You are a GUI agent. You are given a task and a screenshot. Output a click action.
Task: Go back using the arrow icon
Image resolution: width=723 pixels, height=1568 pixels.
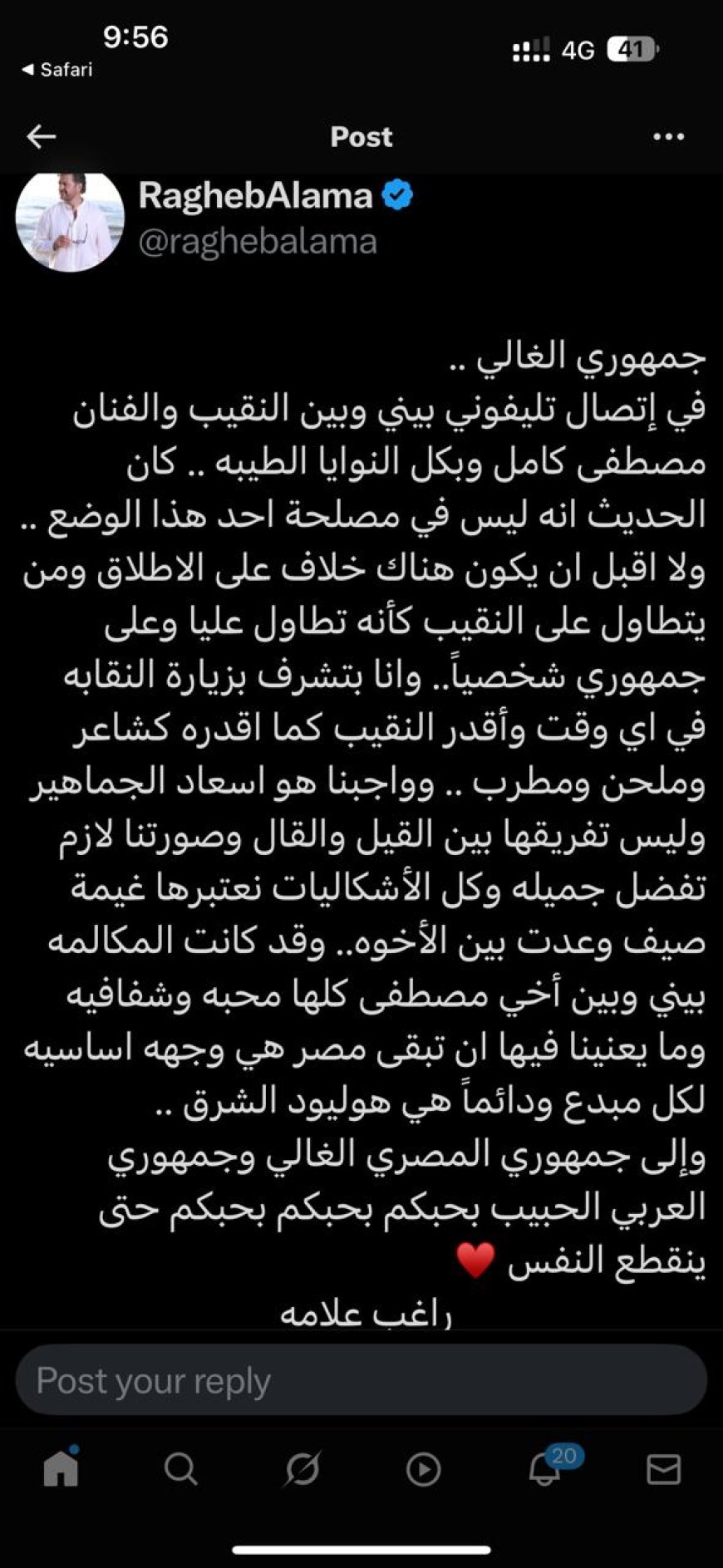41,136
